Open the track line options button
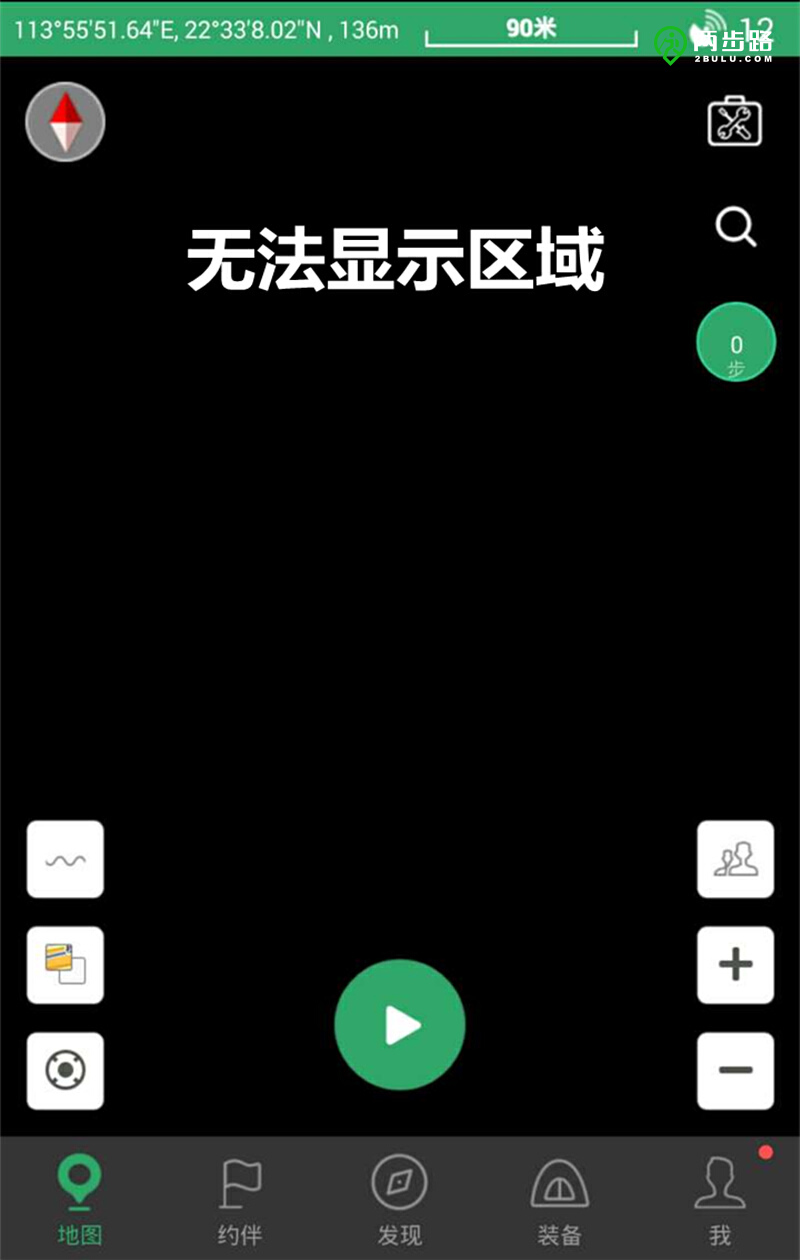800x1260 pixels. pos(65,859)
